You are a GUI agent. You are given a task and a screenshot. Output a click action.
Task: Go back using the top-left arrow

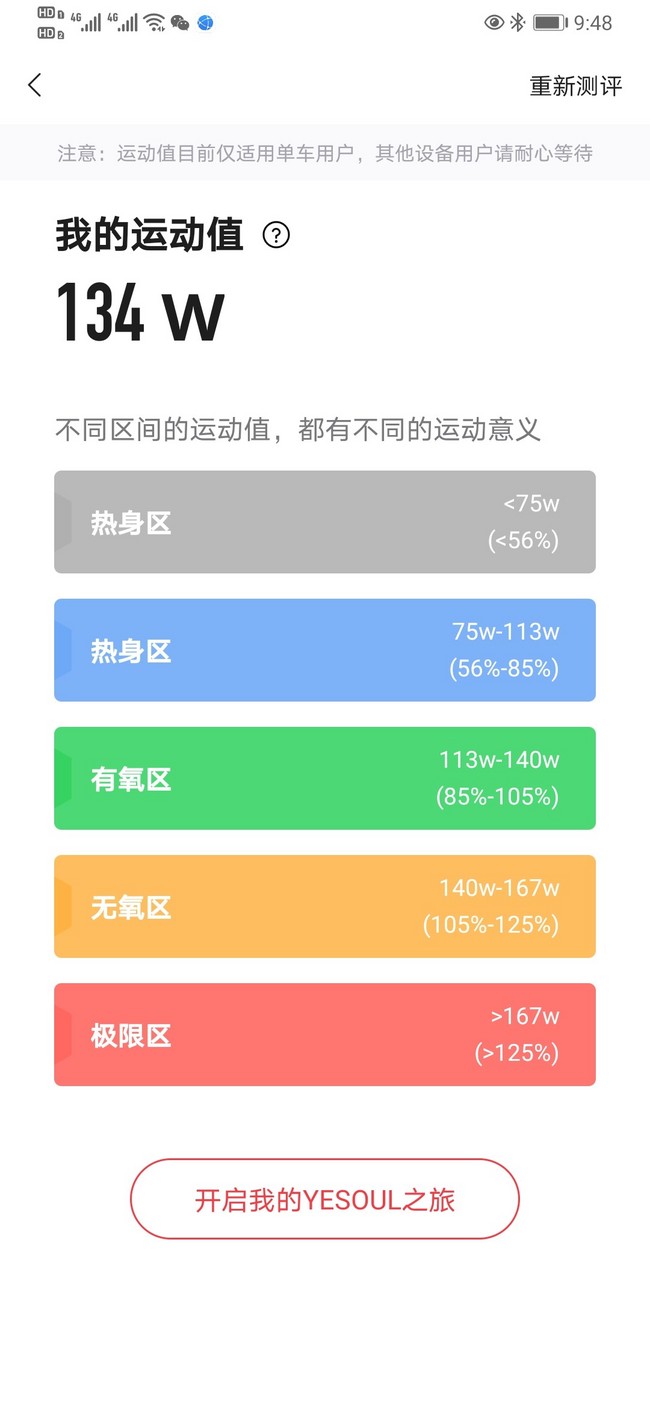coord(35,85)
